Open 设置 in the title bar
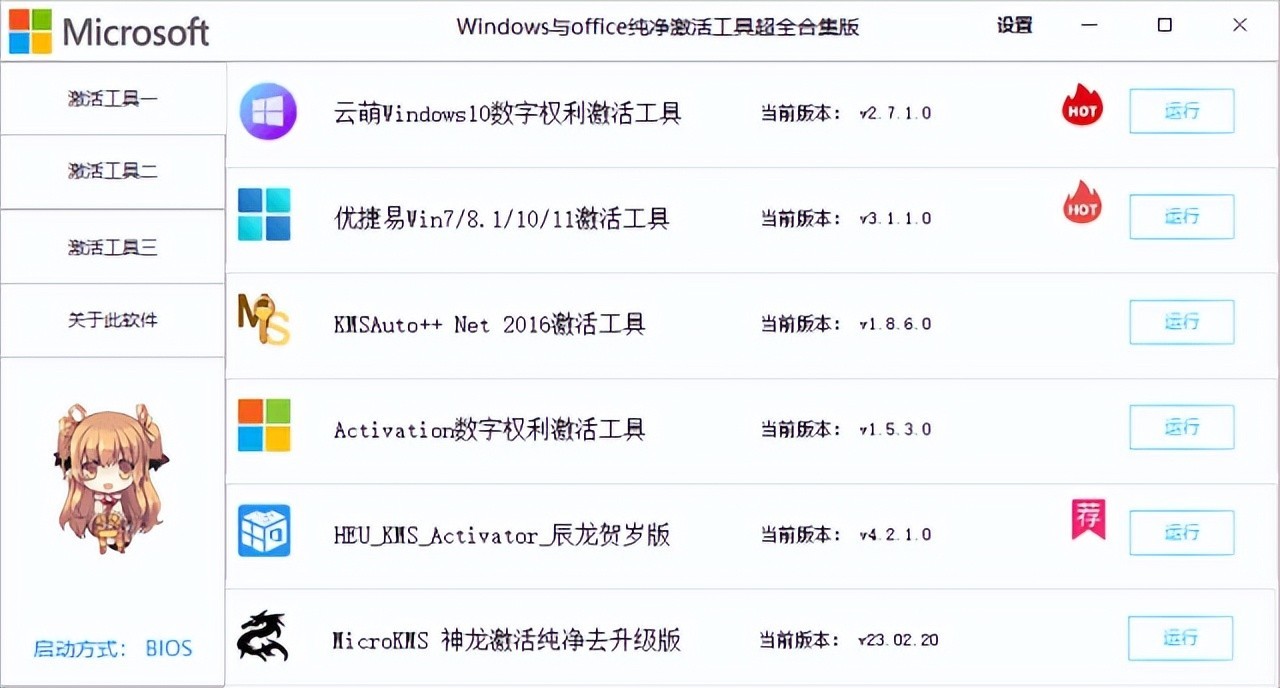Screen dimensions: 1280x688 [1014, 26]
